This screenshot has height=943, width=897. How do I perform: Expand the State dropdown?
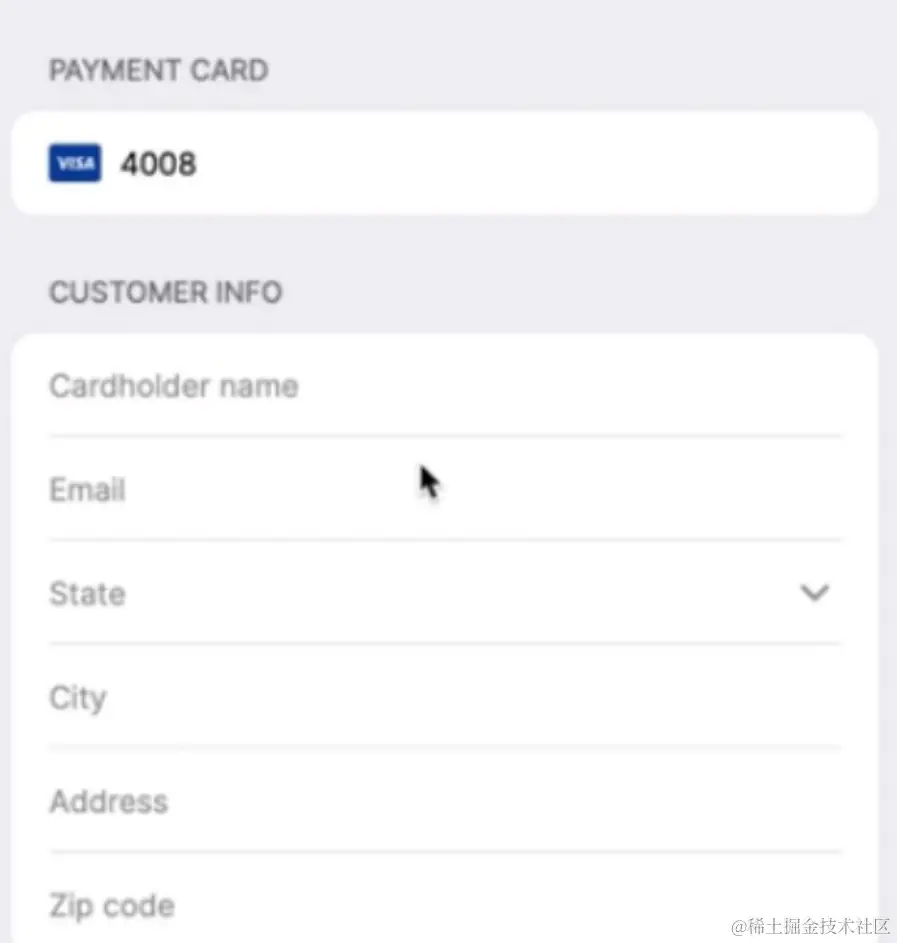[444, 593]
